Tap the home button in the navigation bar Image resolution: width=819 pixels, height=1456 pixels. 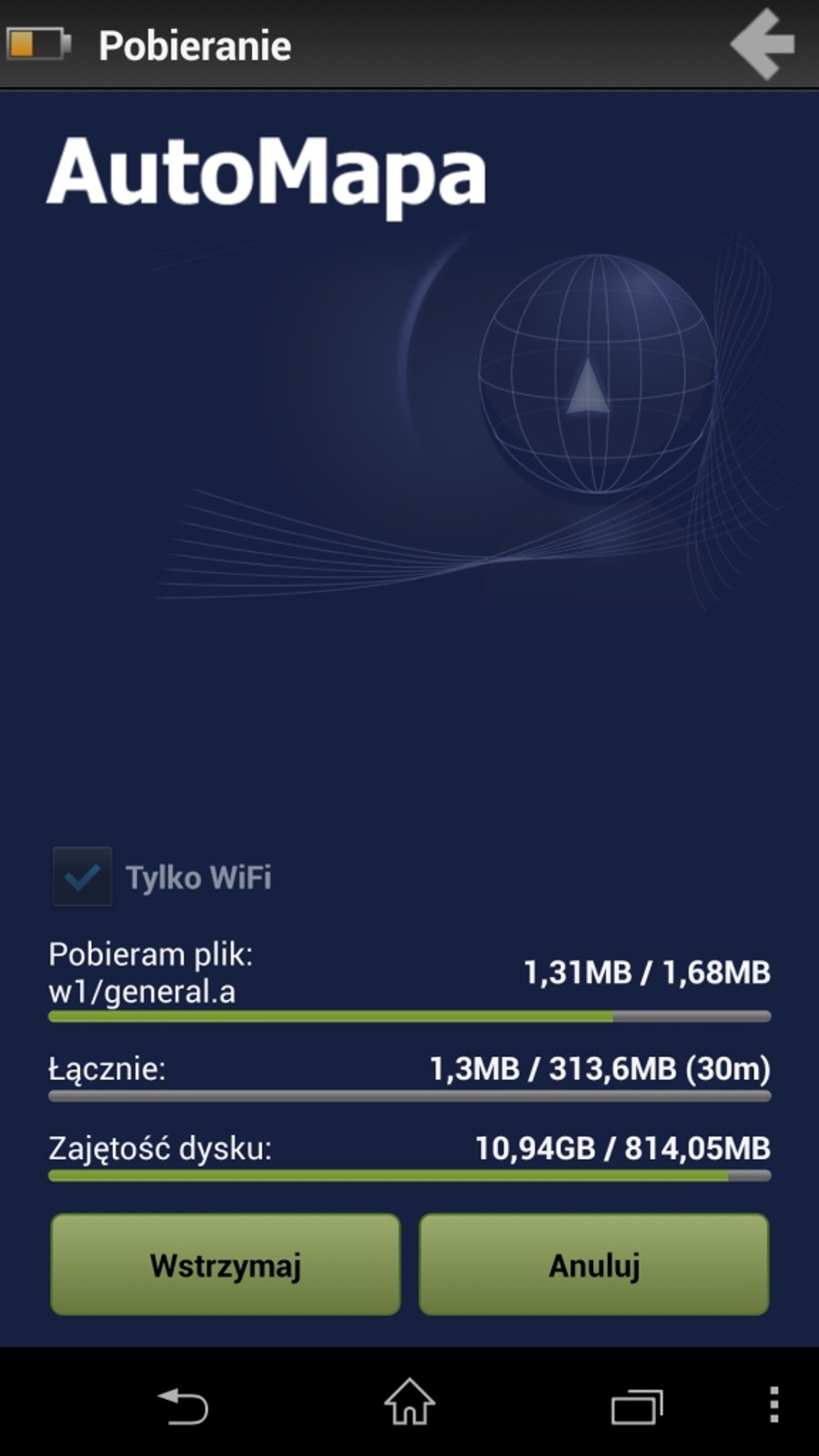(408, 1404)
